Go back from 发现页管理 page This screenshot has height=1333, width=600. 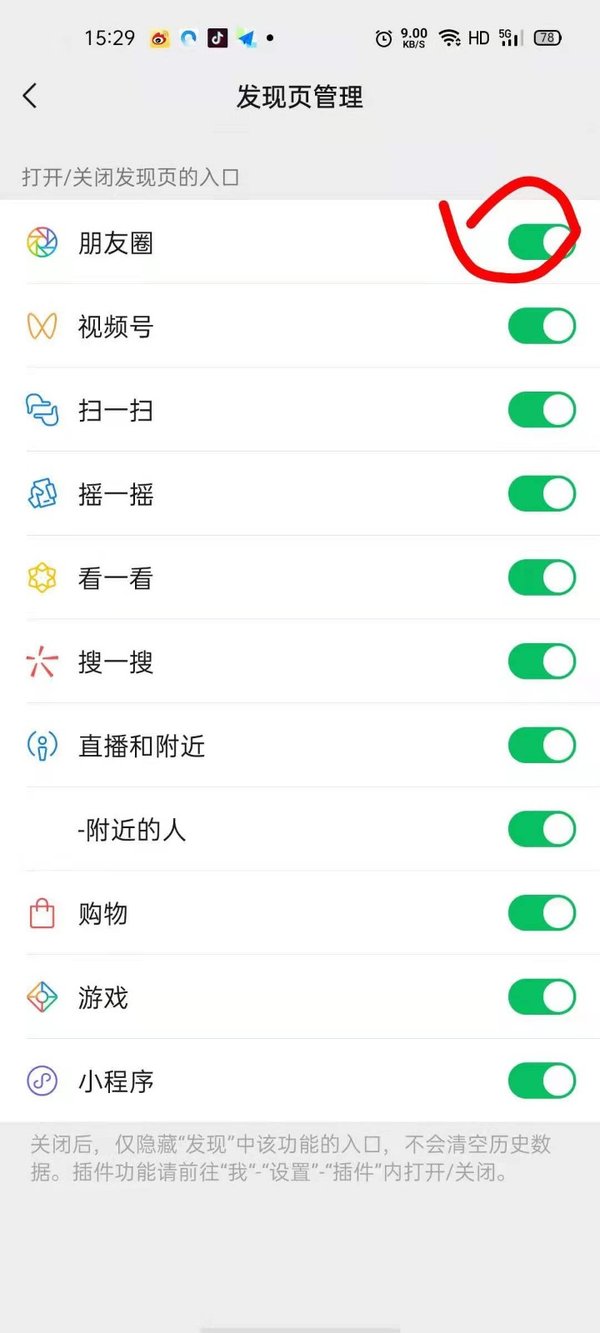click(x=30, y=96)
